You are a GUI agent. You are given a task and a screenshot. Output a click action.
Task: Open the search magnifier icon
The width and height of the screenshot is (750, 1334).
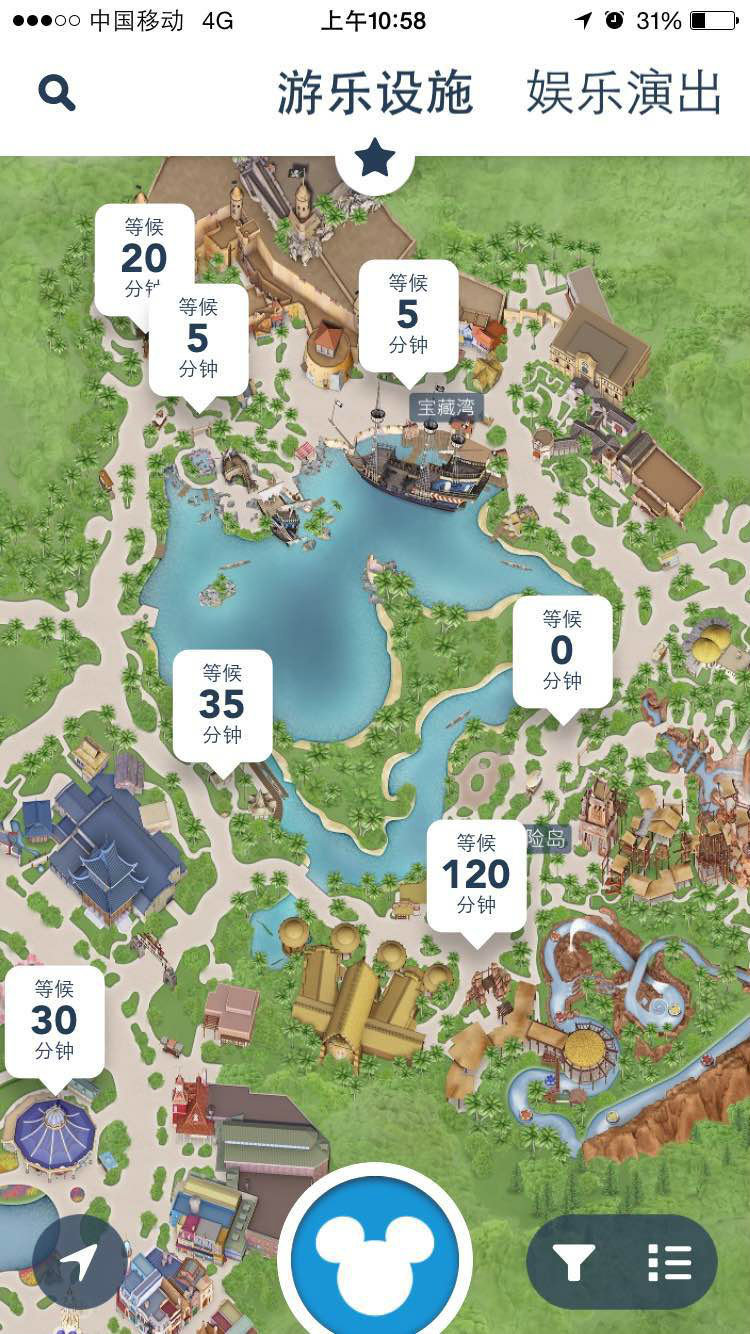tap(57, 93)
